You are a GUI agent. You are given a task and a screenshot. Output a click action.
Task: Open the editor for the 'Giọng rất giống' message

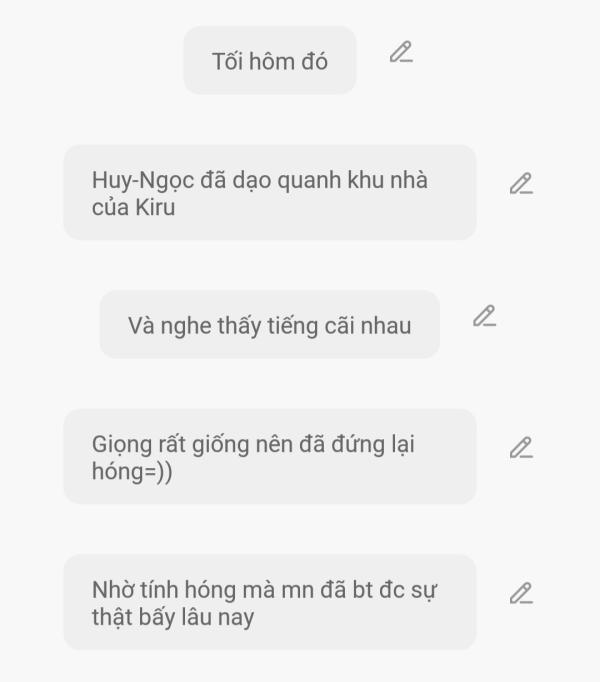tap(520, 448)
